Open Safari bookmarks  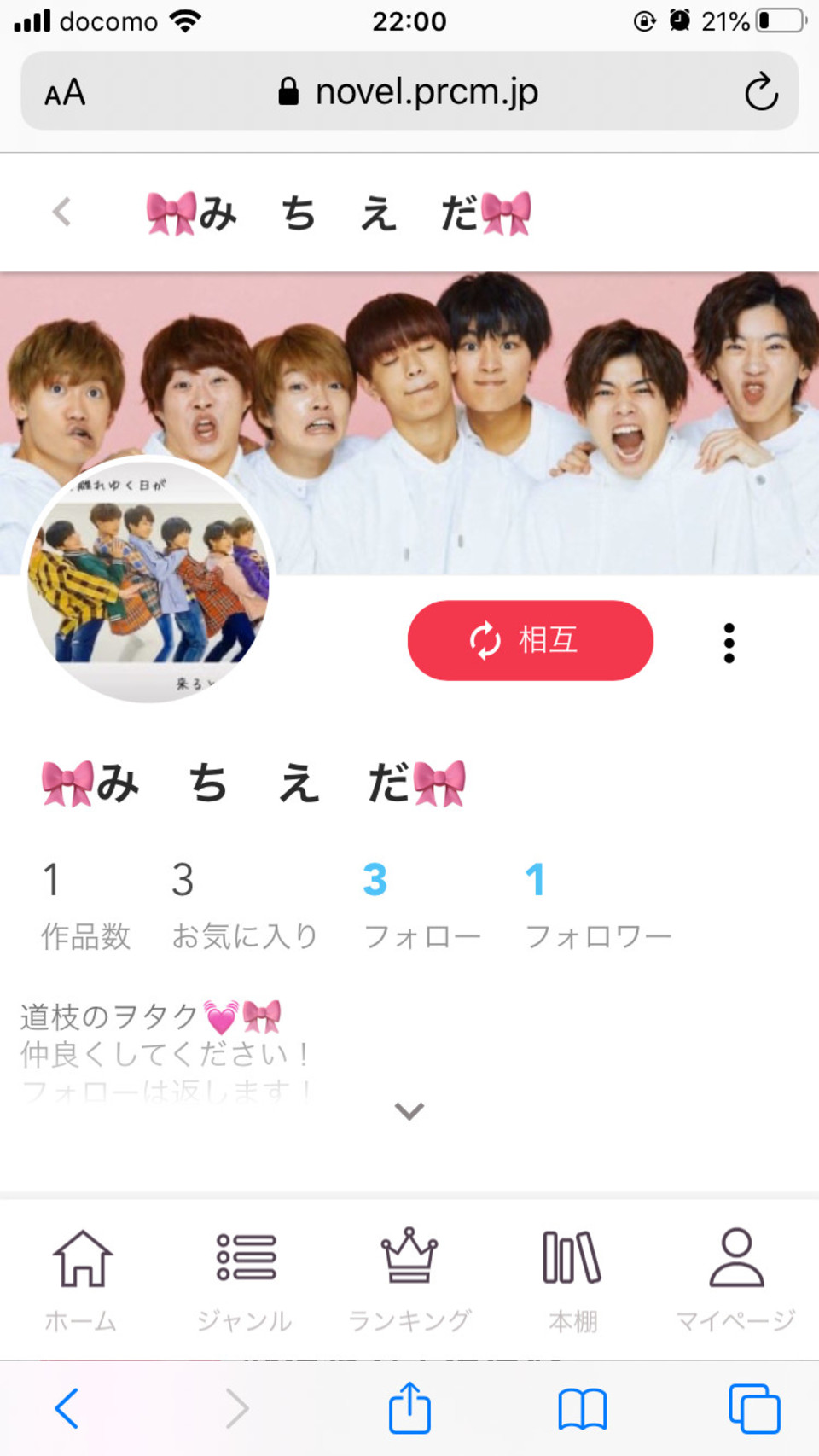pyautogui.click(x=582, y=1408)
